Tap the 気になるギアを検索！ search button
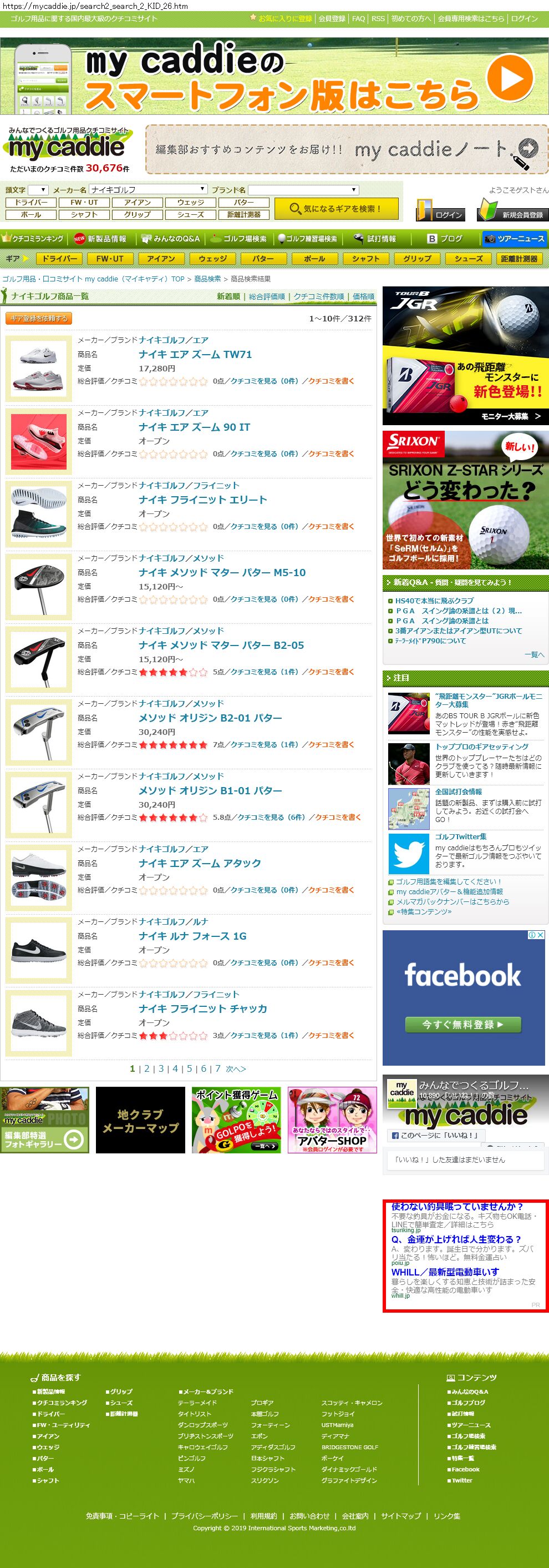 click(336, 209)
